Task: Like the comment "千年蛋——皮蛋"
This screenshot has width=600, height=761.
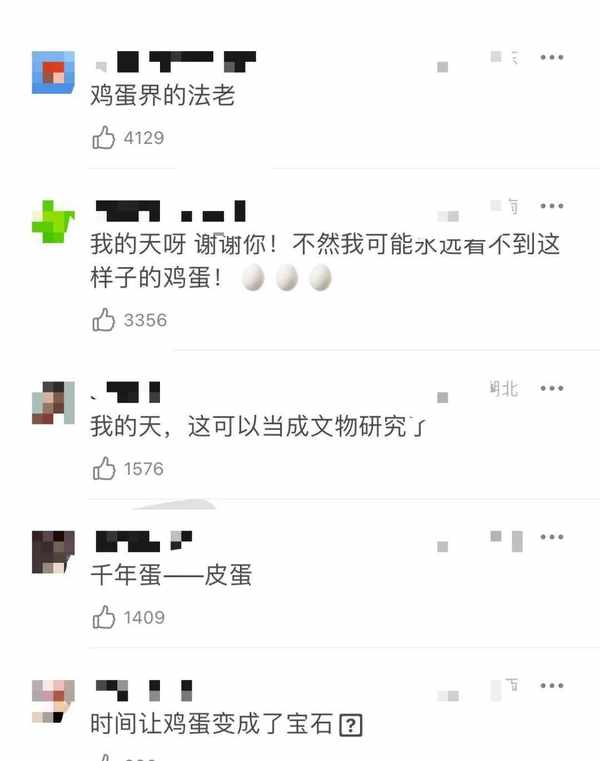Action: click(x=104, y=617)
